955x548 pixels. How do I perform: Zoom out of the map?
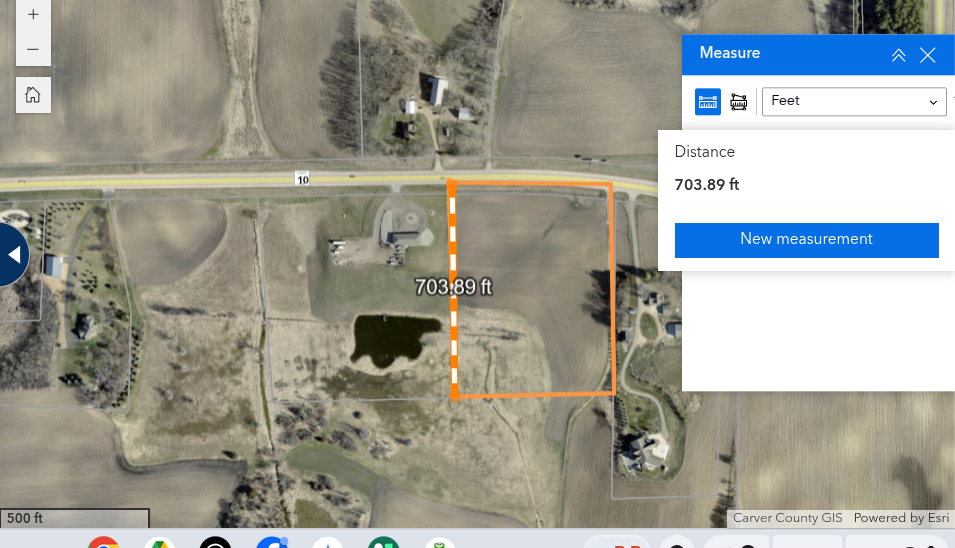pos(33,49)
